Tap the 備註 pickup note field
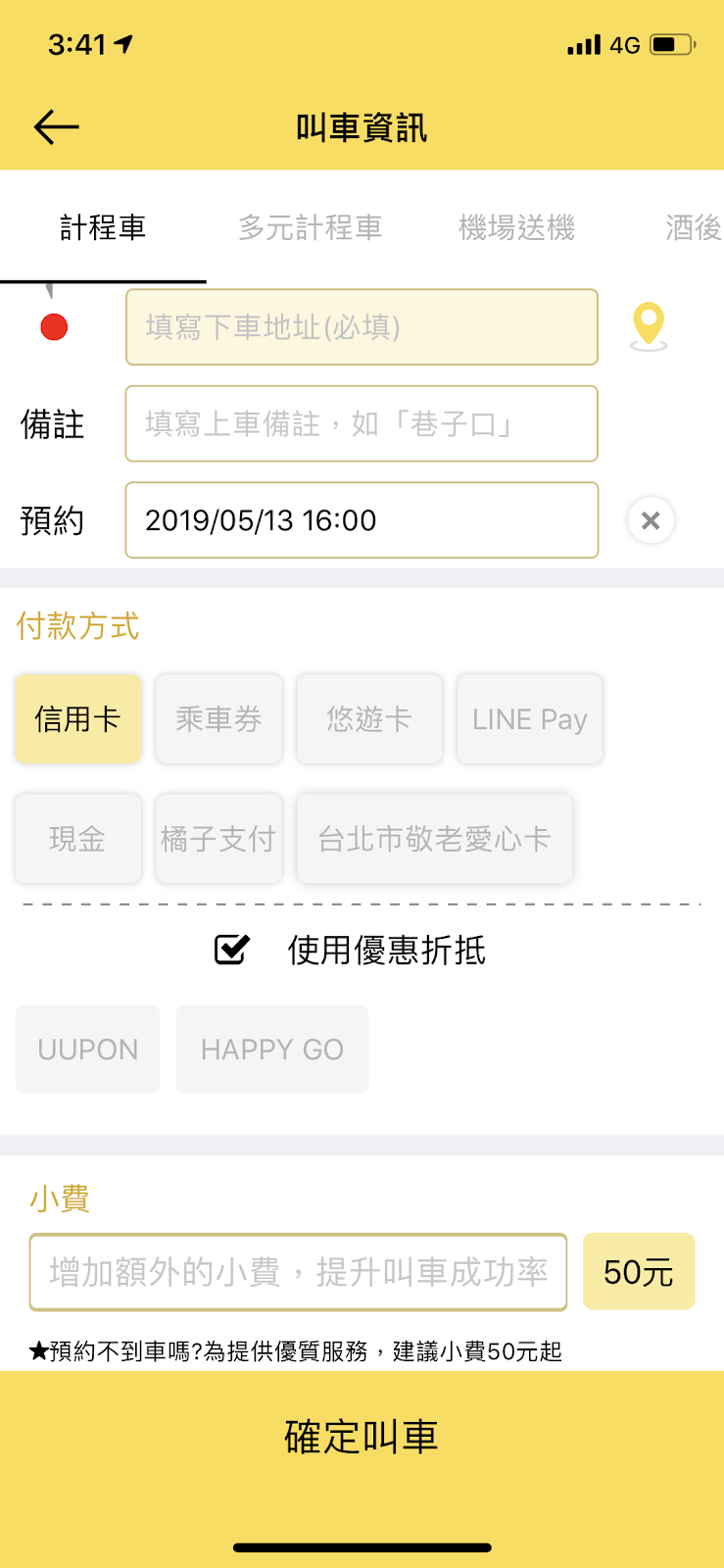Screen dimensions: 724x1568 [362, 423]
